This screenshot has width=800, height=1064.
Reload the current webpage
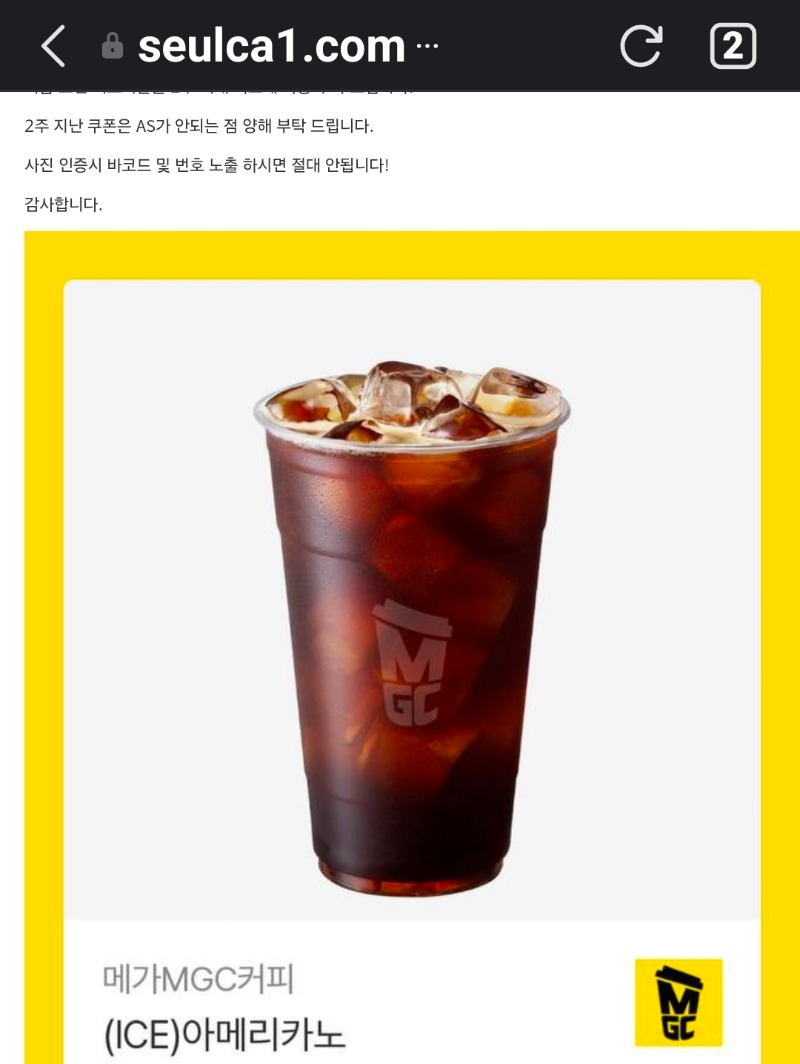(x=641, y=46)
